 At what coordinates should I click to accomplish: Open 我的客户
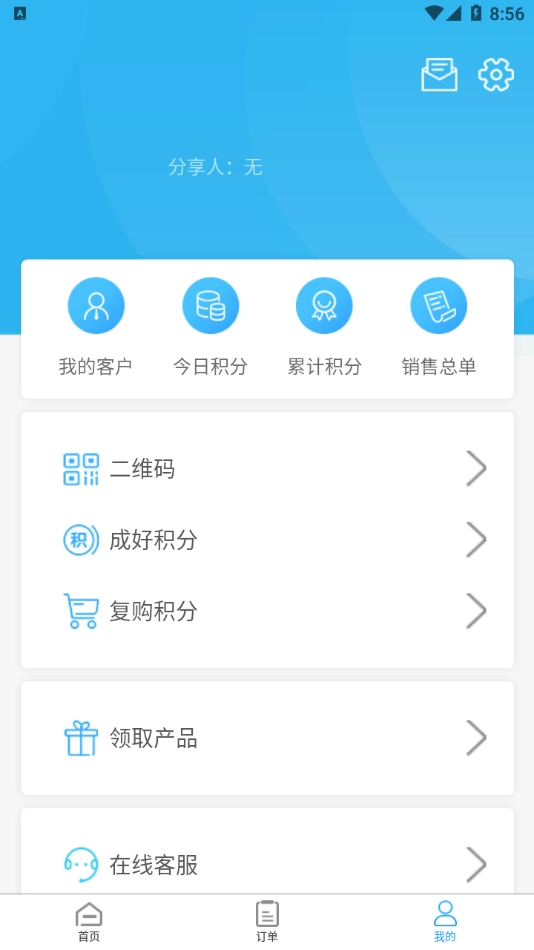[96, 327]
